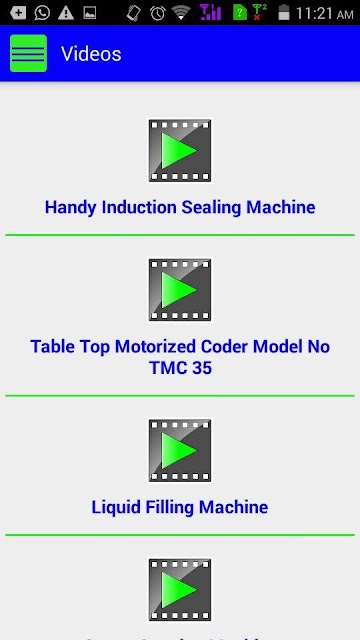Play the Liquid Filling Machine video
Image resolution: width=360 pixels, height=640 pixels.
tap(180, 450)
